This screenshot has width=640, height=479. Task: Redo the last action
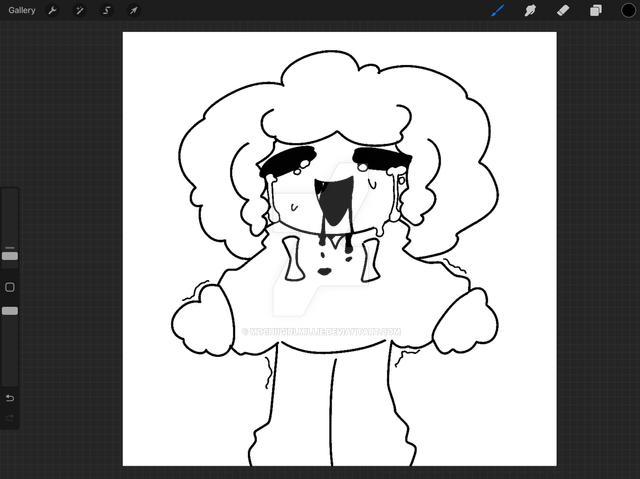(x=10, y=418)
